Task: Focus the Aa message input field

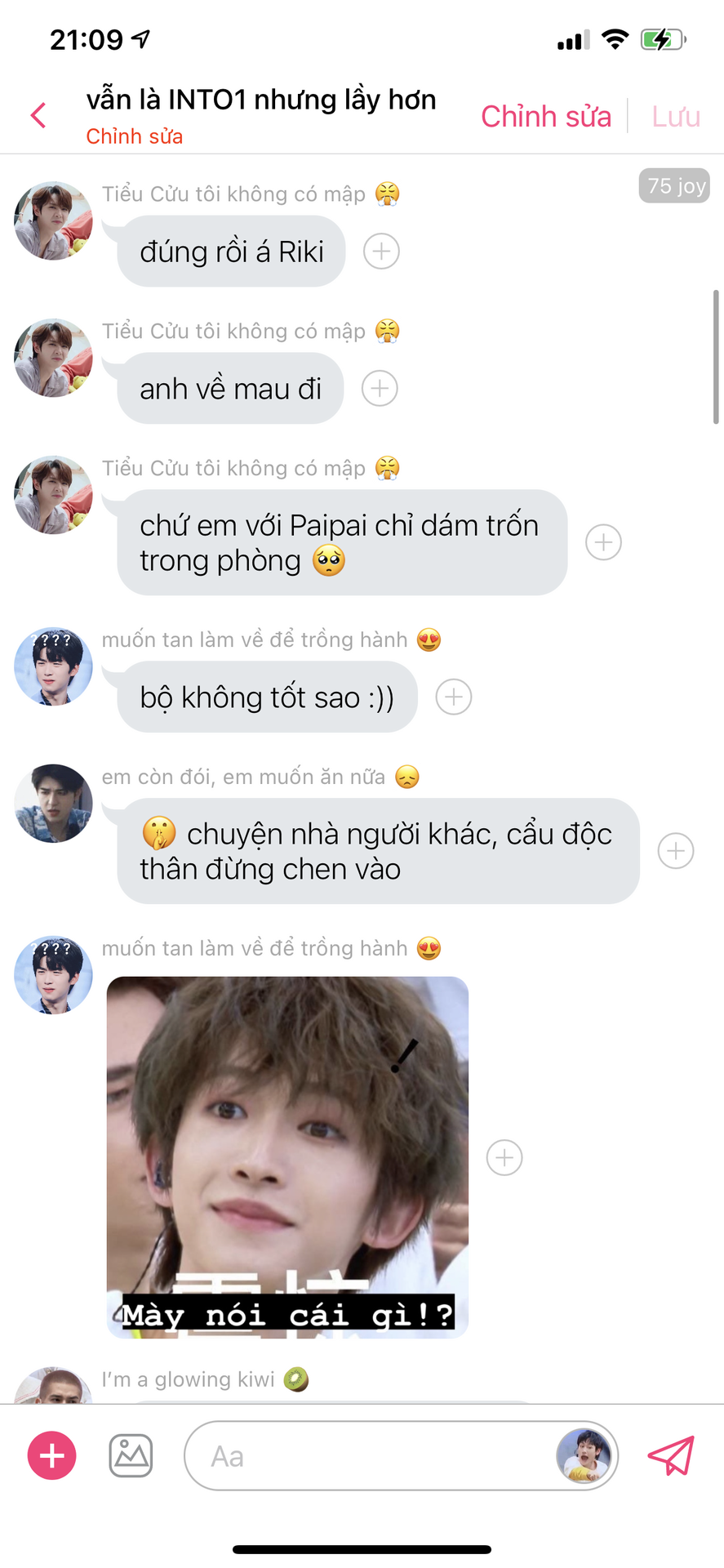Action: [x=367, y=1456]
